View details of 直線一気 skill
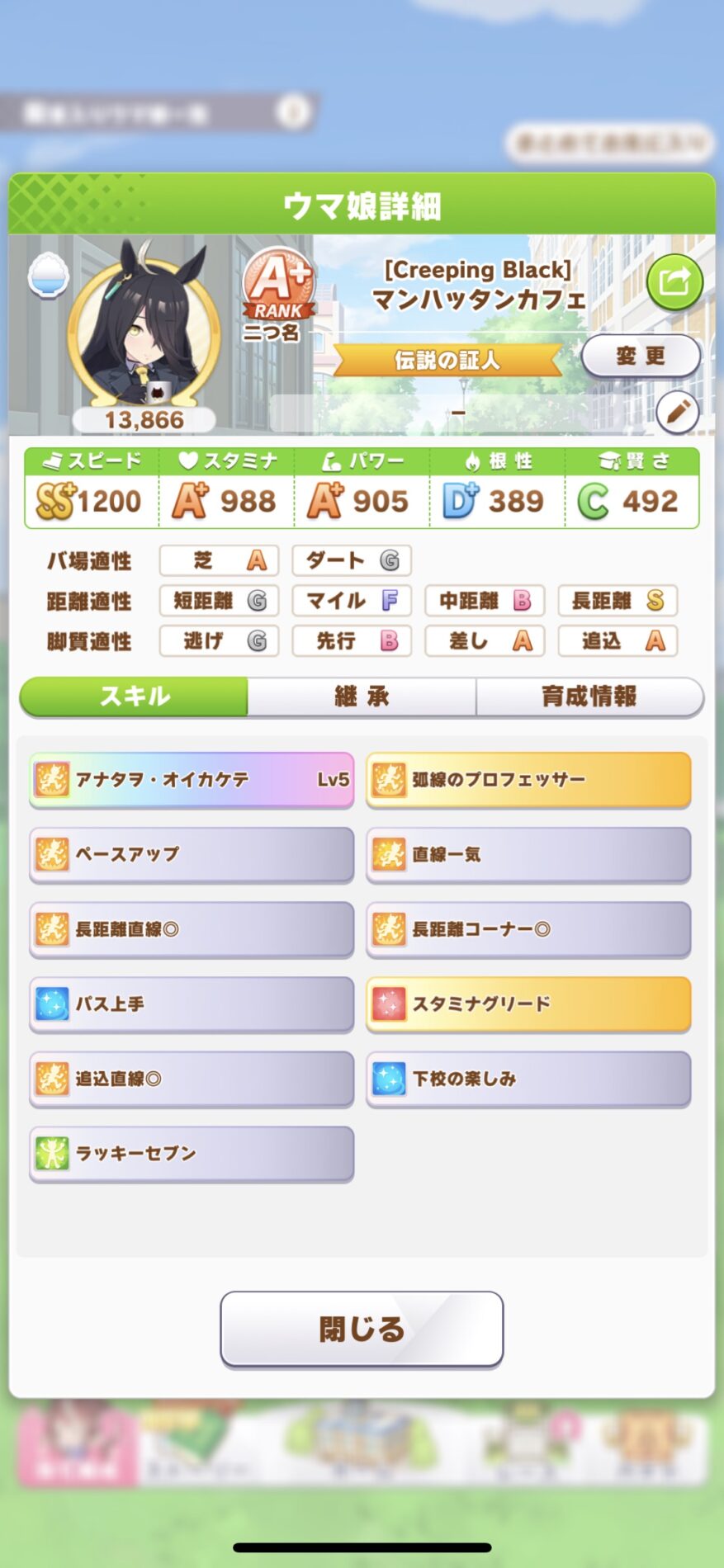Screen dimensions: 724x1568 pos(528,854)
